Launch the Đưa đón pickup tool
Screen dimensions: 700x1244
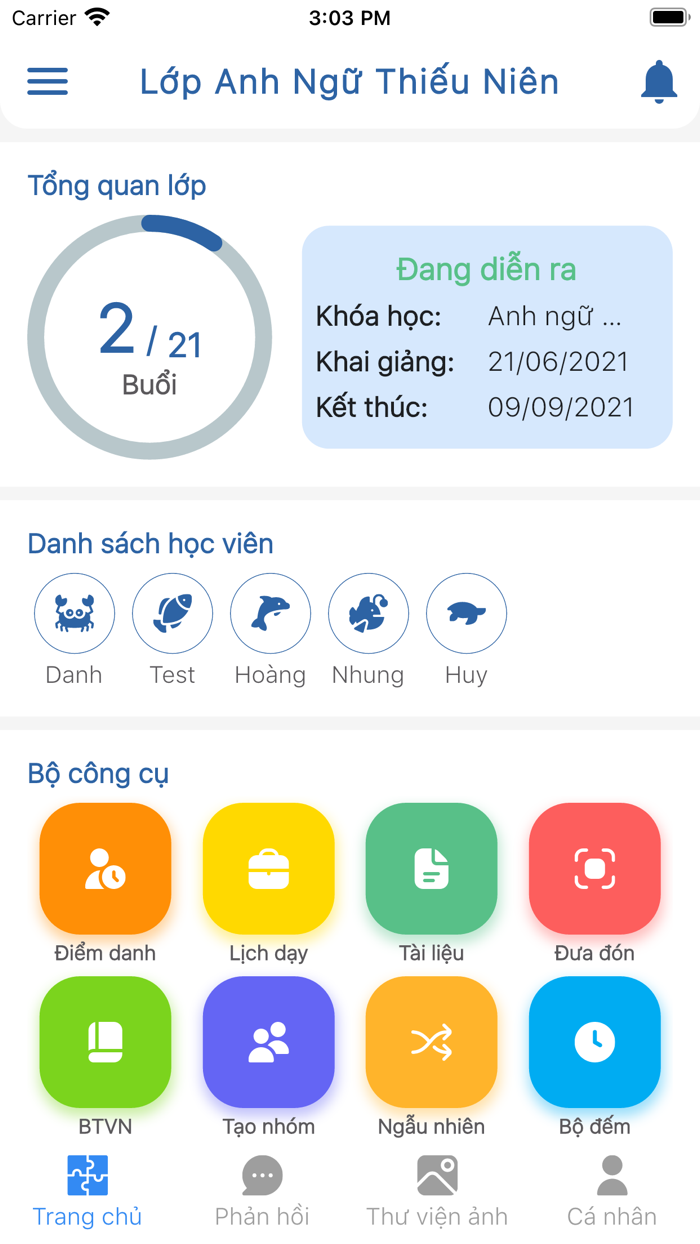pyautogui.click(x=594, y=868)
